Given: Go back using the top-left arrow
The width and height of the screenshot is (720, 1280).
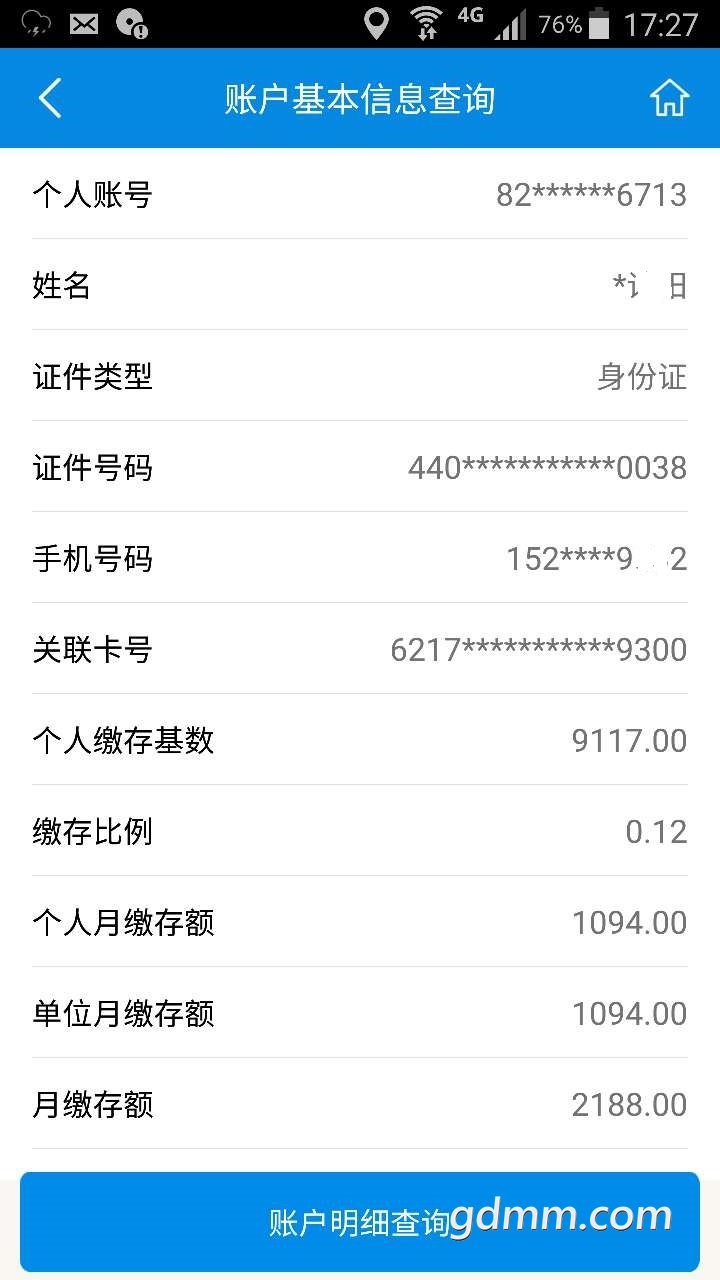Looking at the screenshot, I should [50, 99].
